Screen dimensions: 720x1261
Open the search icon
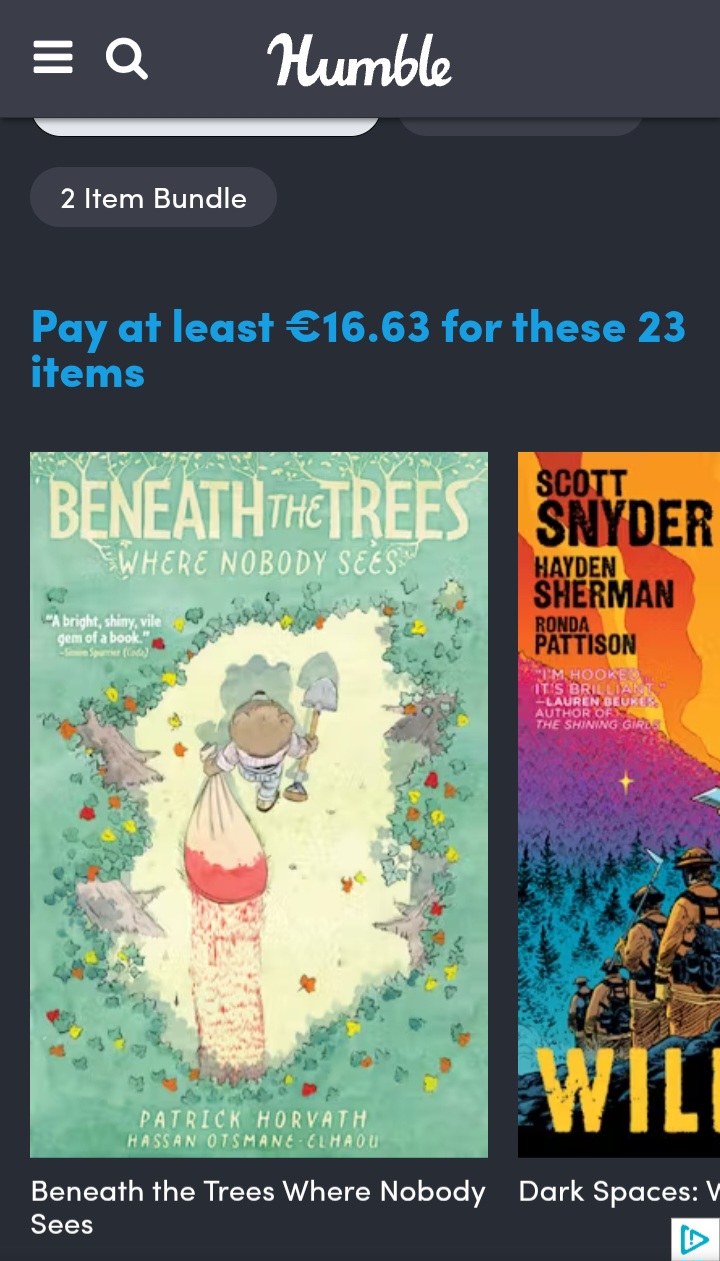click(x=127, y=58)
